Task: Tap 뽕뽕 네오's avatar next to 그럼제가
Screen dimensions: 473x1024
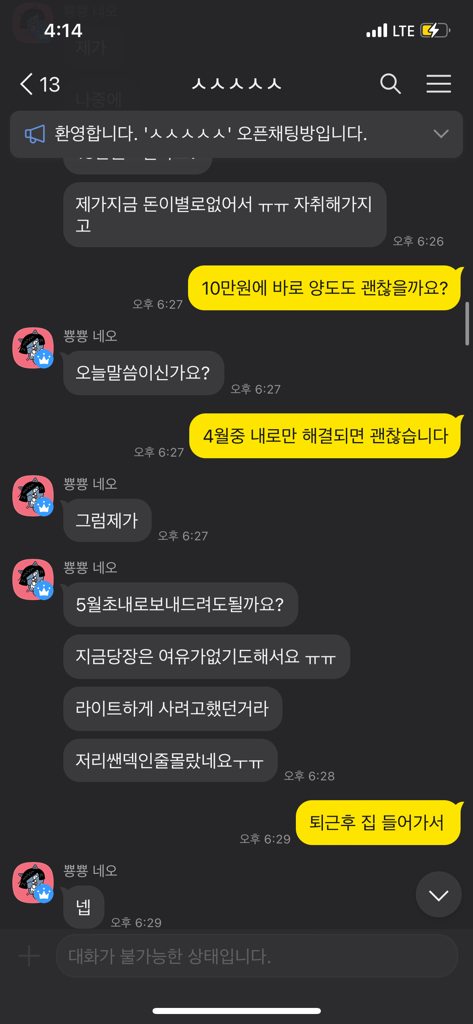Action: (33, 496)
